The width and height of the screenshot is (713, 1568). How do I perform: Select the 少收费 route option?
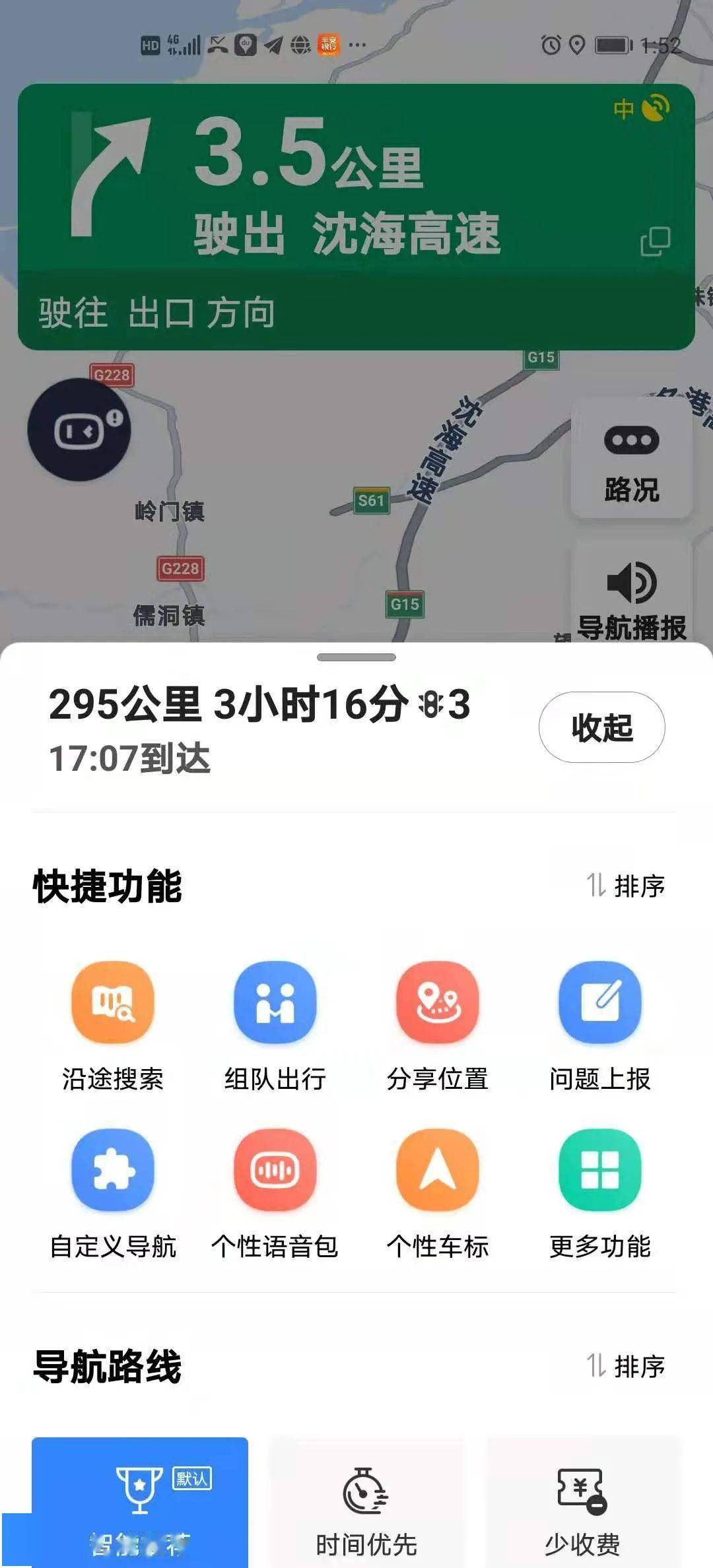coord(582,1502)
